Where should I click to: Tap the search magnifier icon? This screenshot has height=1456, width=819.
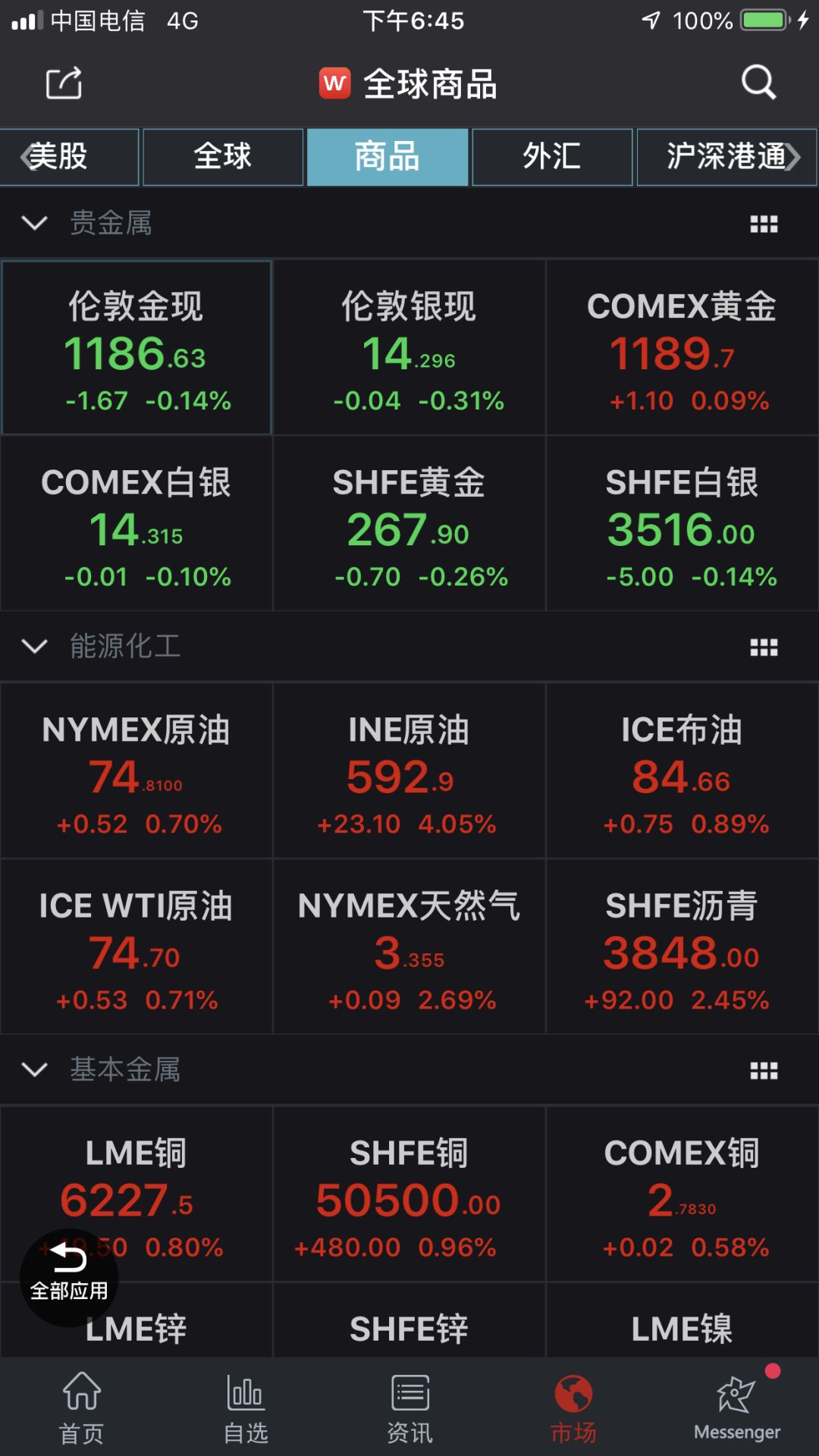756,83
